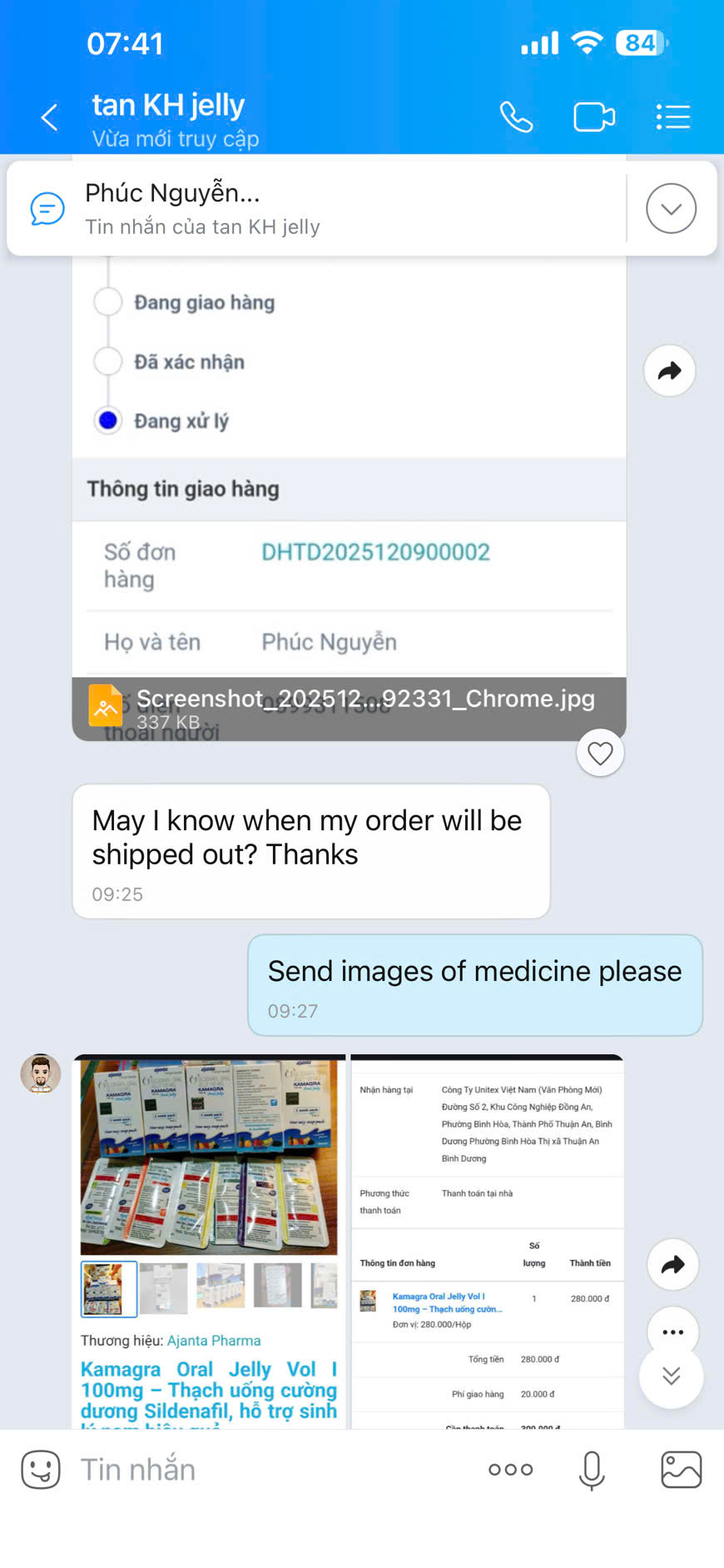Go back from tan KH jelly chat
This screenshot has width=724, height=1568.
[49, 117]
